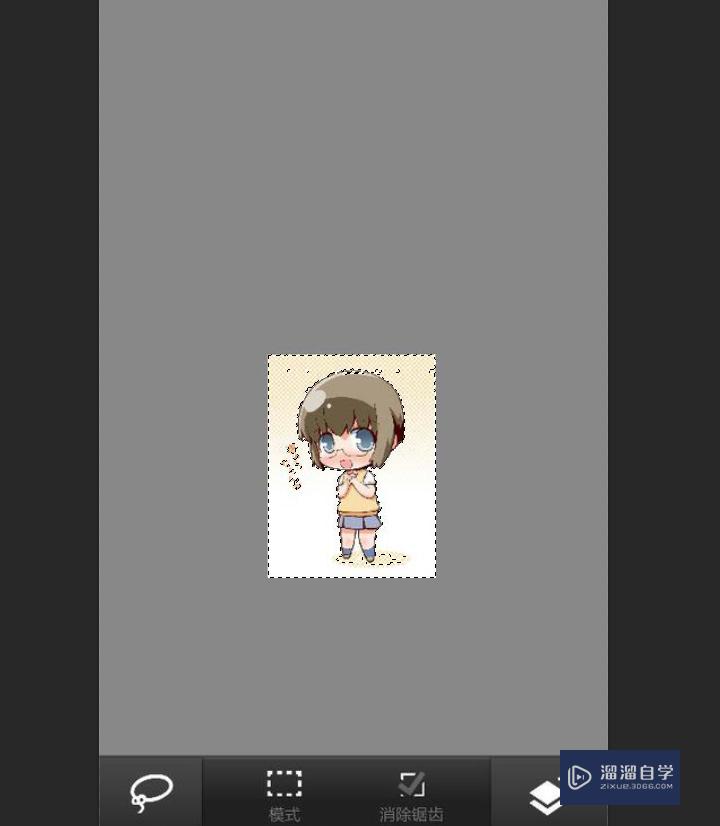Open the layers panel icon

pyautogui.click(x=545, y=797)
